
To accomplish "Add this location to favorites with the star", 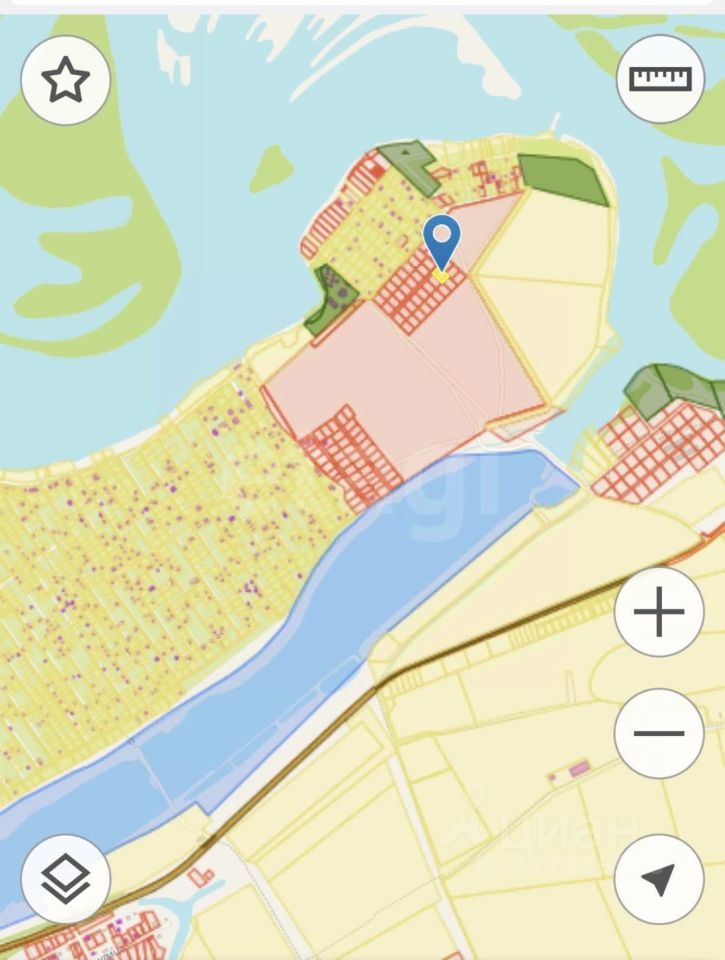I will 66,80.
